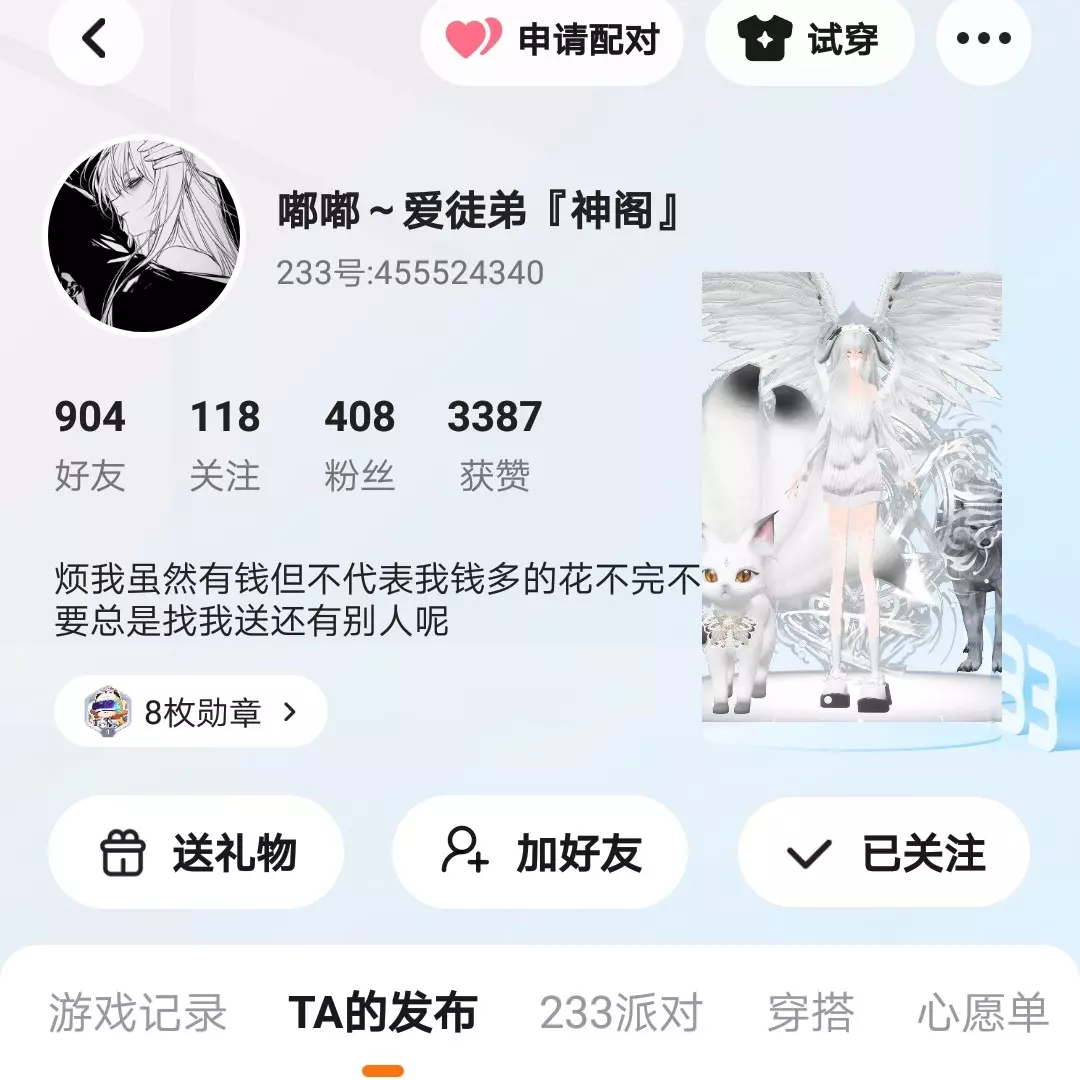The width and height of the screenshot is (1080, 1080).
Task: Open the 3D avatar character preview
Action: click(851, 500)
